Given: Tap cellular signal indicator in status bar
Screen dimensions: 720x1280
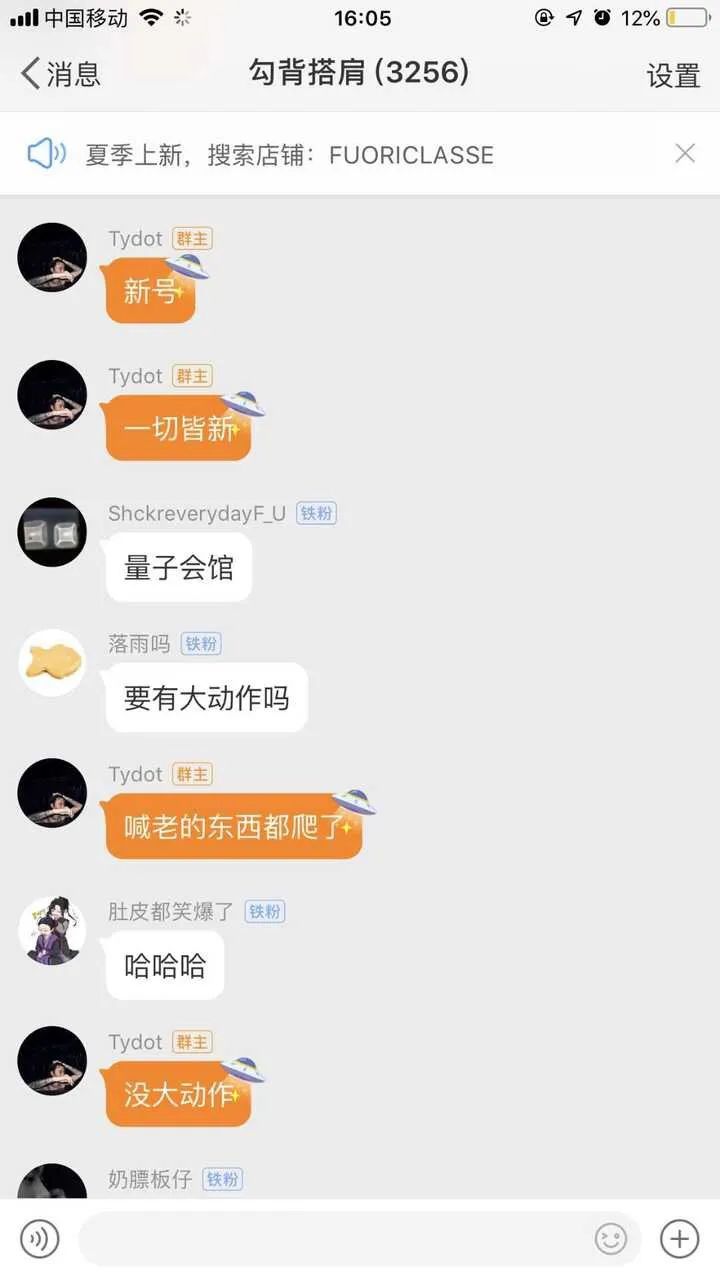Looking at the screenshot, I should click(20, 15).
